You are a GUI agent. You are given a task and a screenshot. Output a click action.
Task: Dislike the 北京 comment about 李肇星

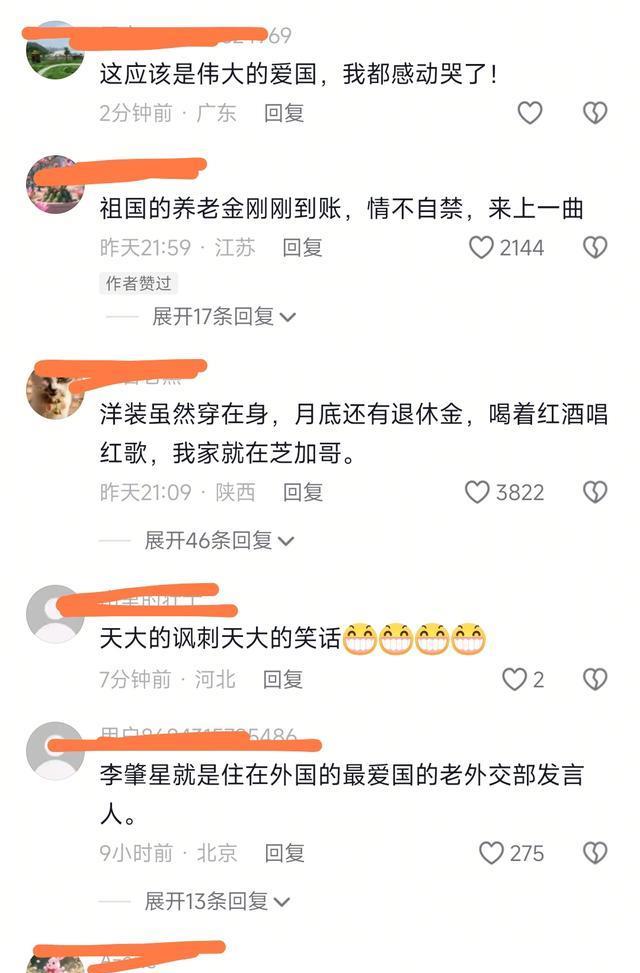[x=595, y=853]
